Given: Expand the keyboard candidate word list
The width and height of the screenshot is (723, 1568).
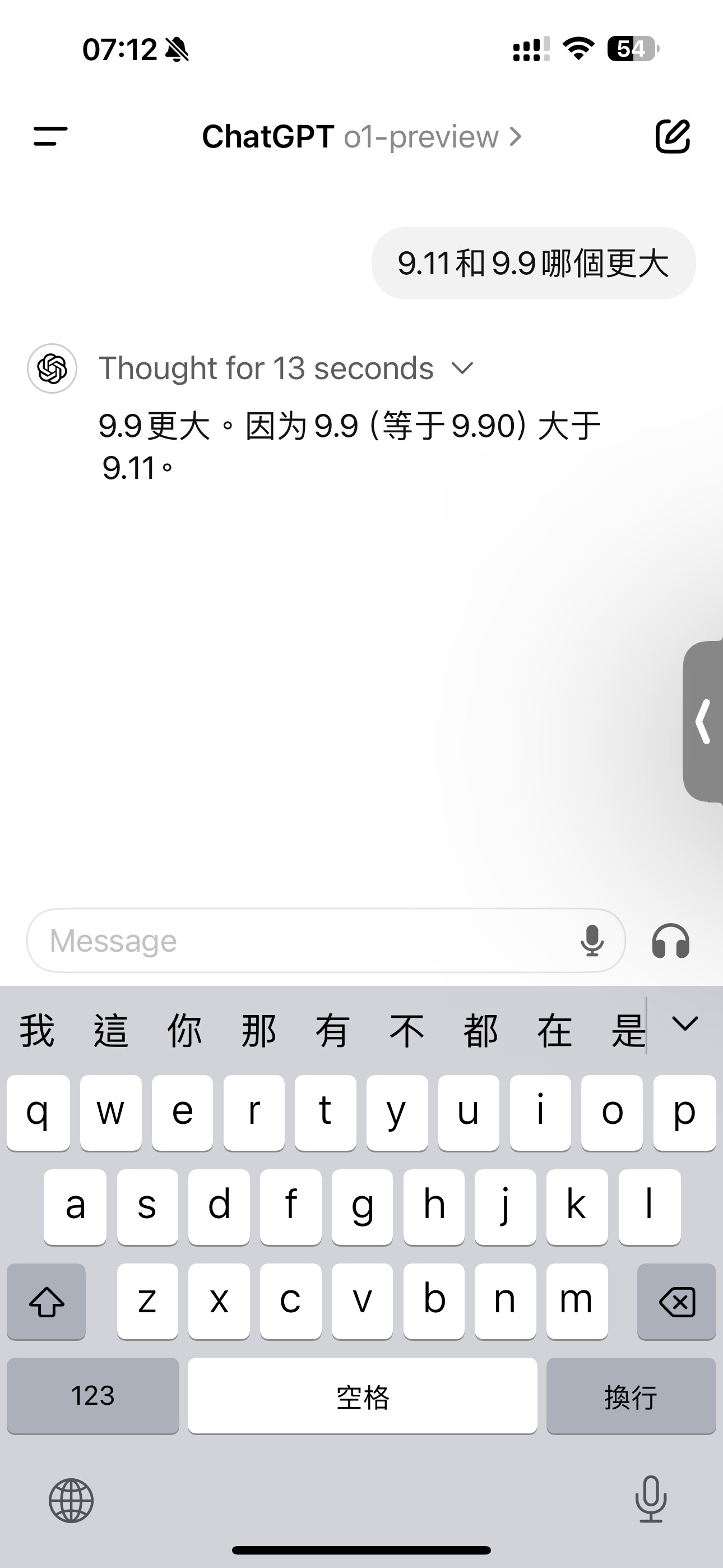Looking at the screenshot, I should 685,1025.
